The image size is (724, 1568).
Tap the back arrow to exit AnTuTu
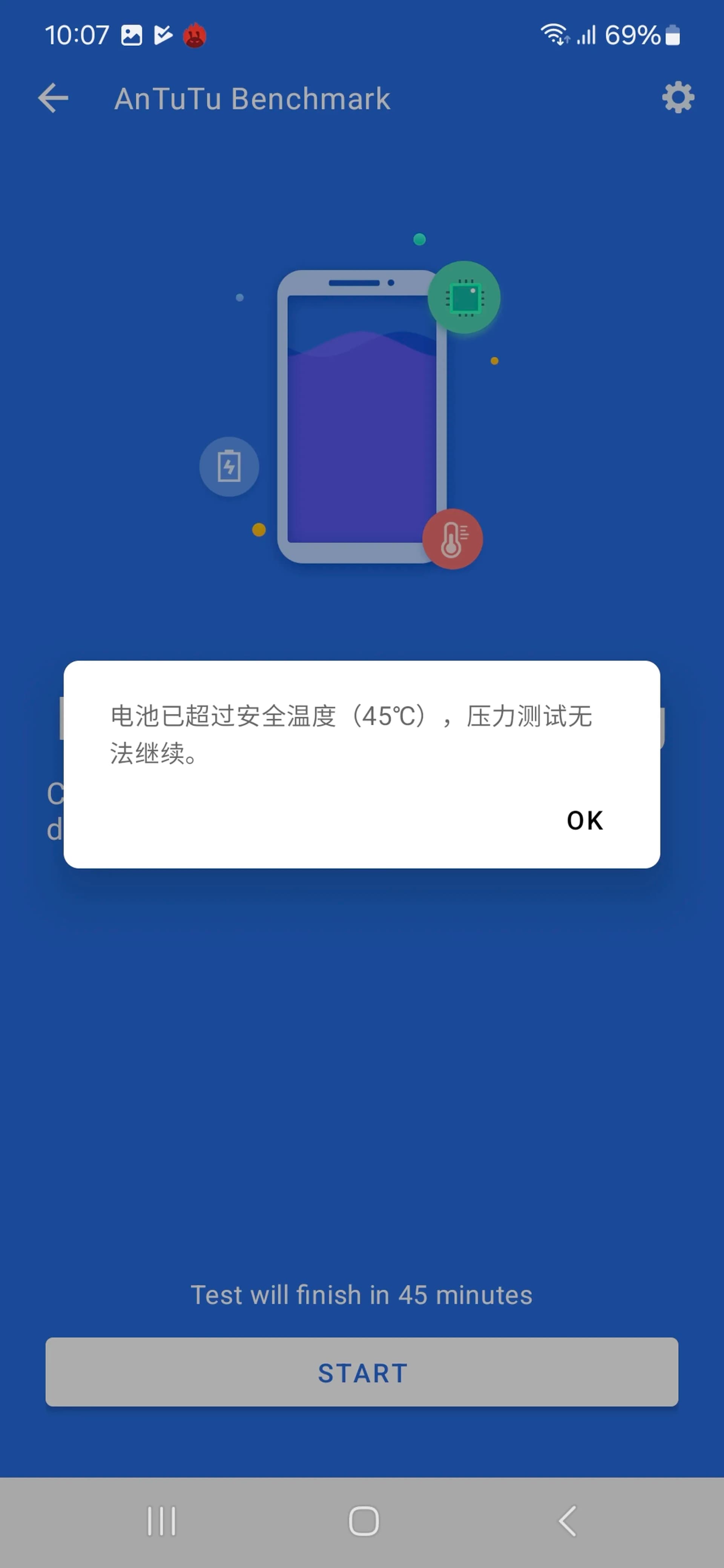pos(54,98)
